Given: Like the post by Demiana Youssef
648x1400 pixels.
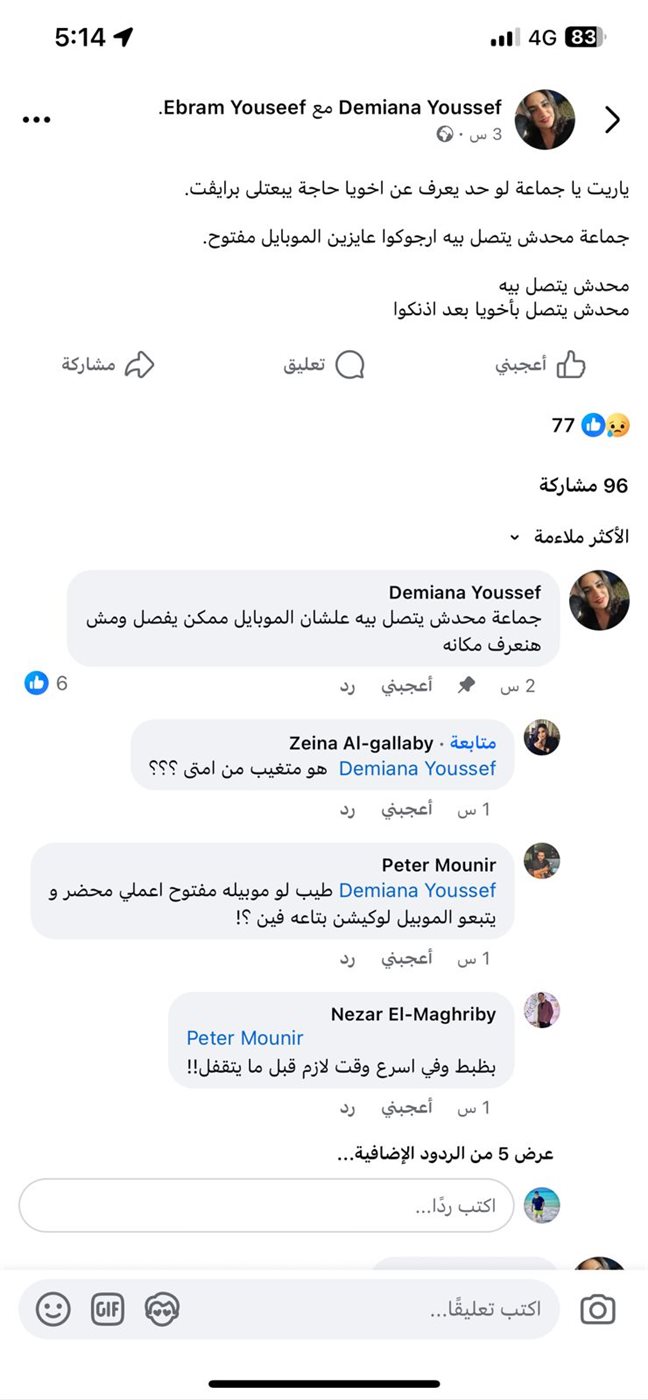Looking at the screenshot, I should tap(541, 365).
